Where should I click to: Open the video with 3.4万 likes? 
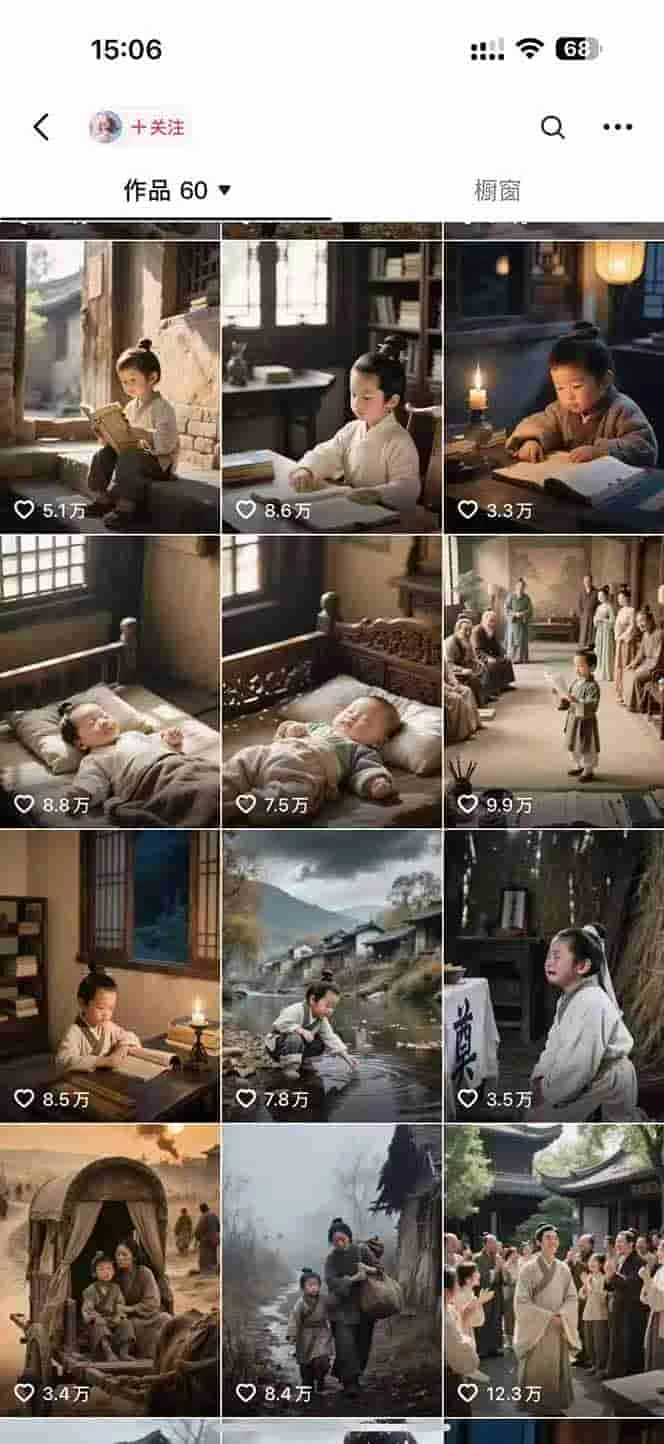click(110, 1268)
